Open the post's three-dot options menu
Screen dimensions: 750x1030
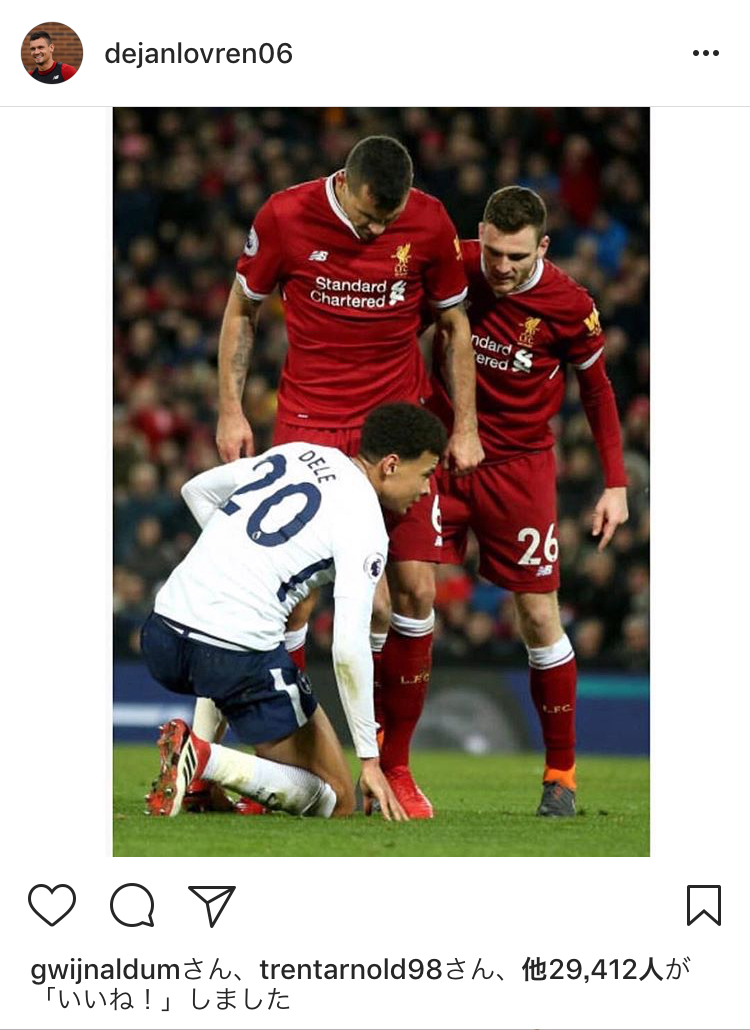point(705,53)
